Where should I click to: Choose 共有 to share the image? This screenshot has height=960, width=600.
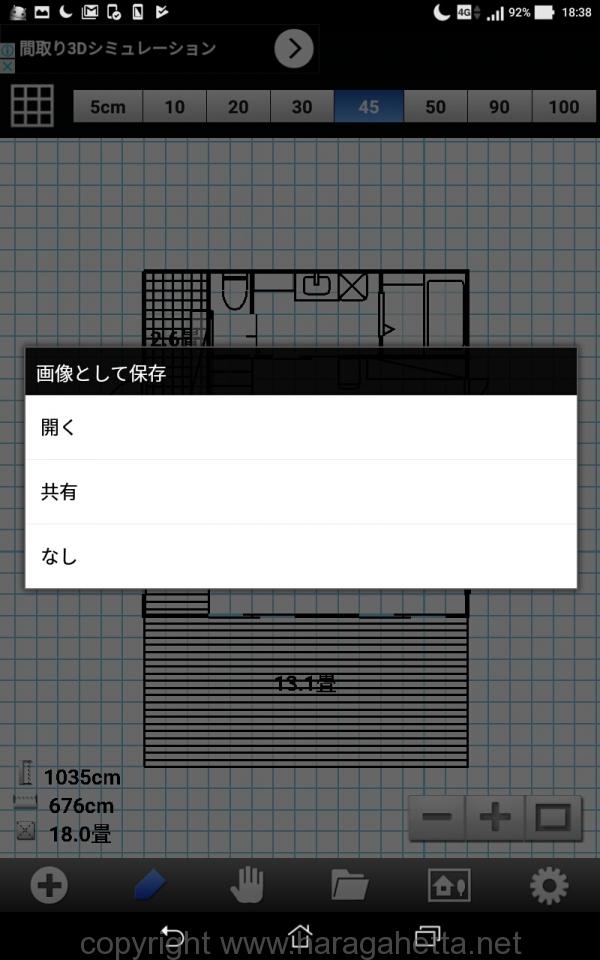[x=301, y=492]
